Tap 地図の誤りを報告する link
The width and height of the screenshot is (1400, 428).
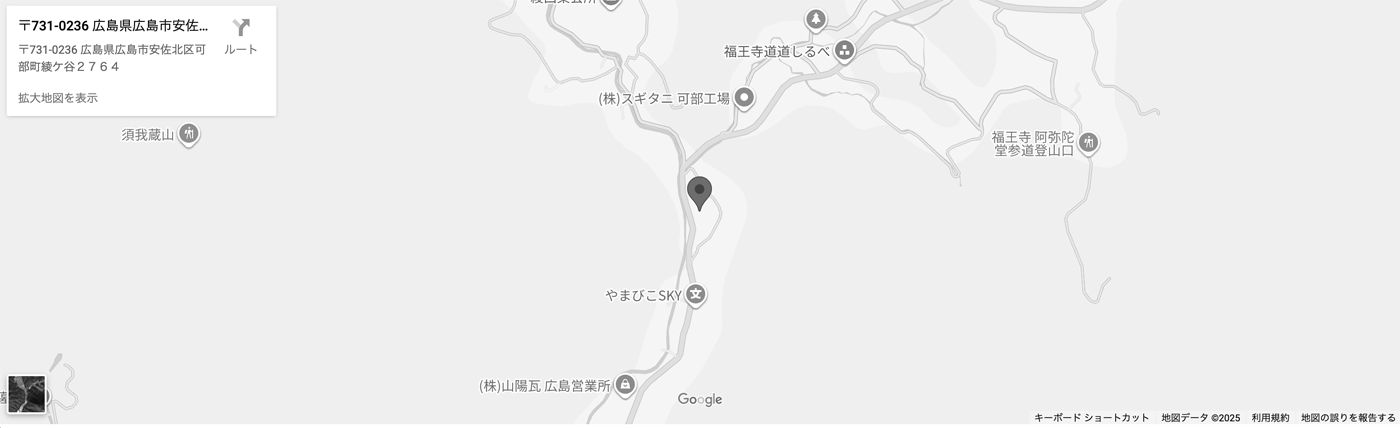pos(1348,418)
